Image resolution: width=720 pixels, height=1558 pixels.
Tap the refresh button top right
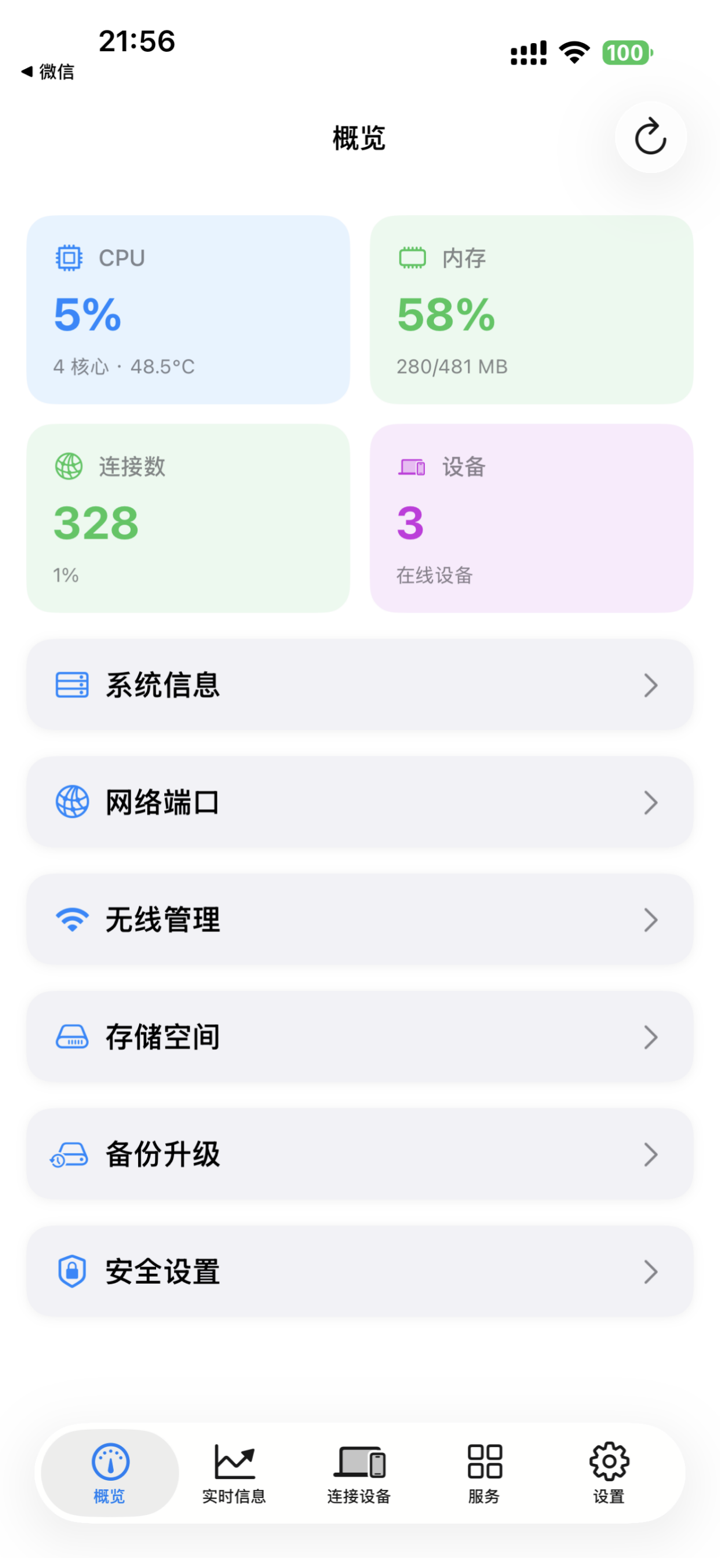coord(650,137)
